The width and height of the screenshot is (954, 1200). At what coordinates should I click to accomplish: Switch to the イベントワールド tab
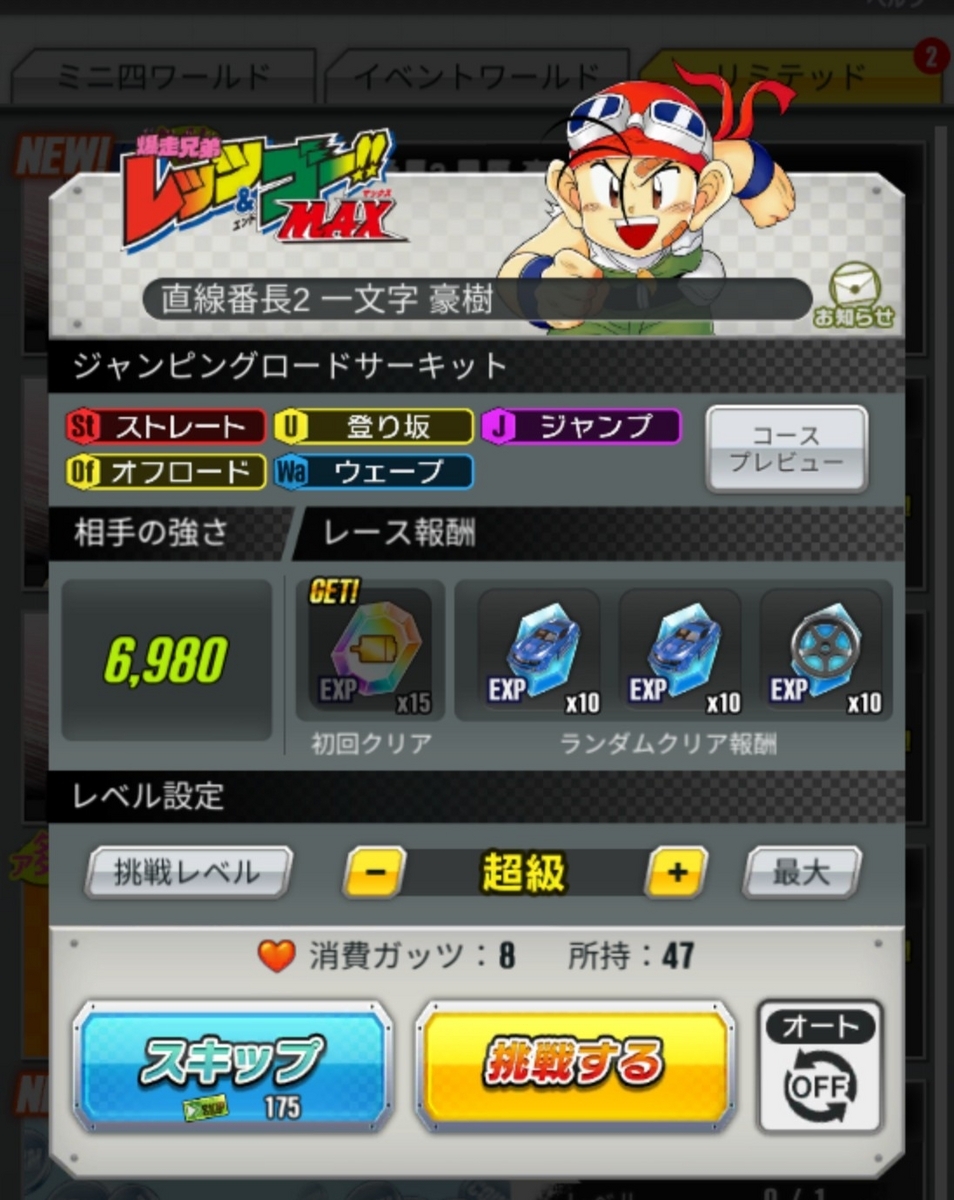(478, 76)
